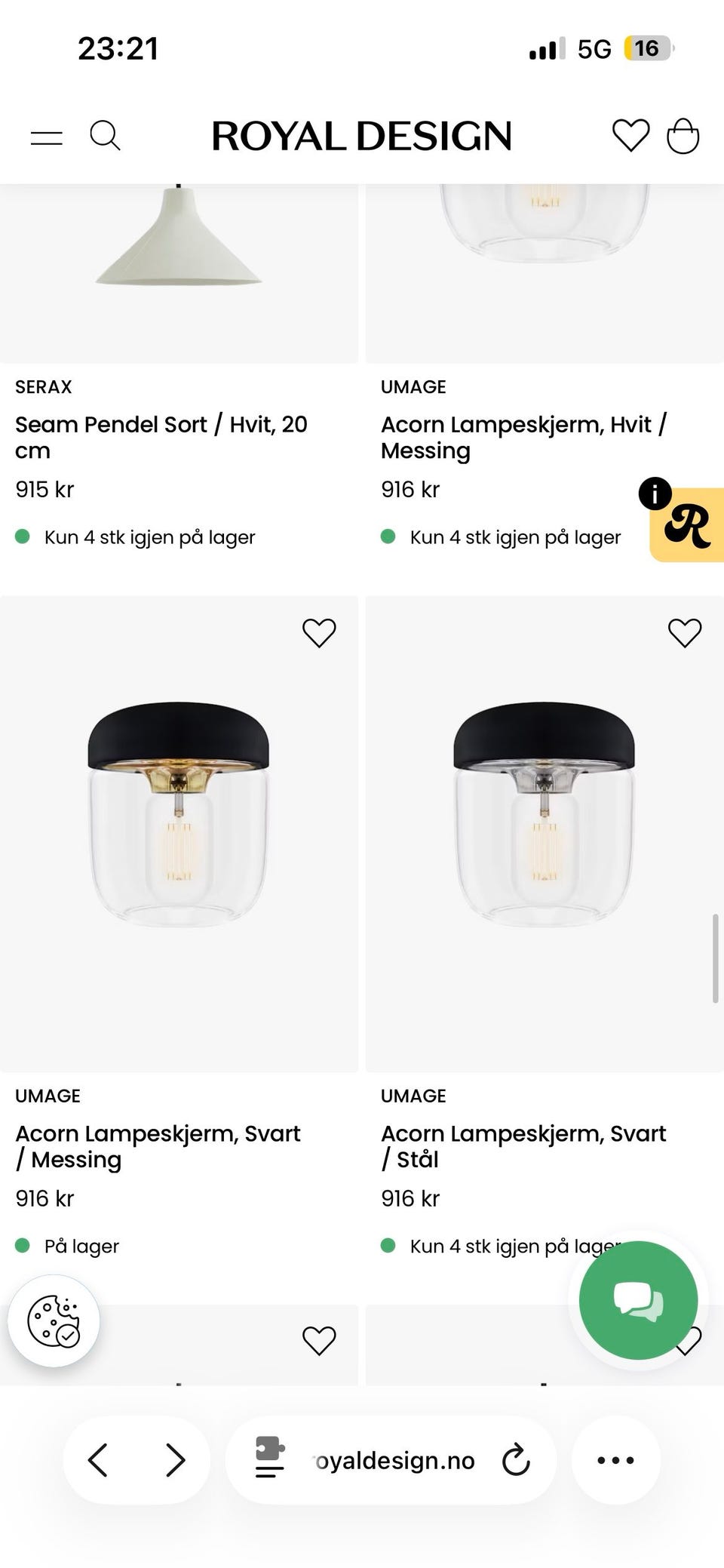The width and height of the screenshot is (724, 1568).
Task: Open the green chat bubble
Action: [x=638, y=1300]
